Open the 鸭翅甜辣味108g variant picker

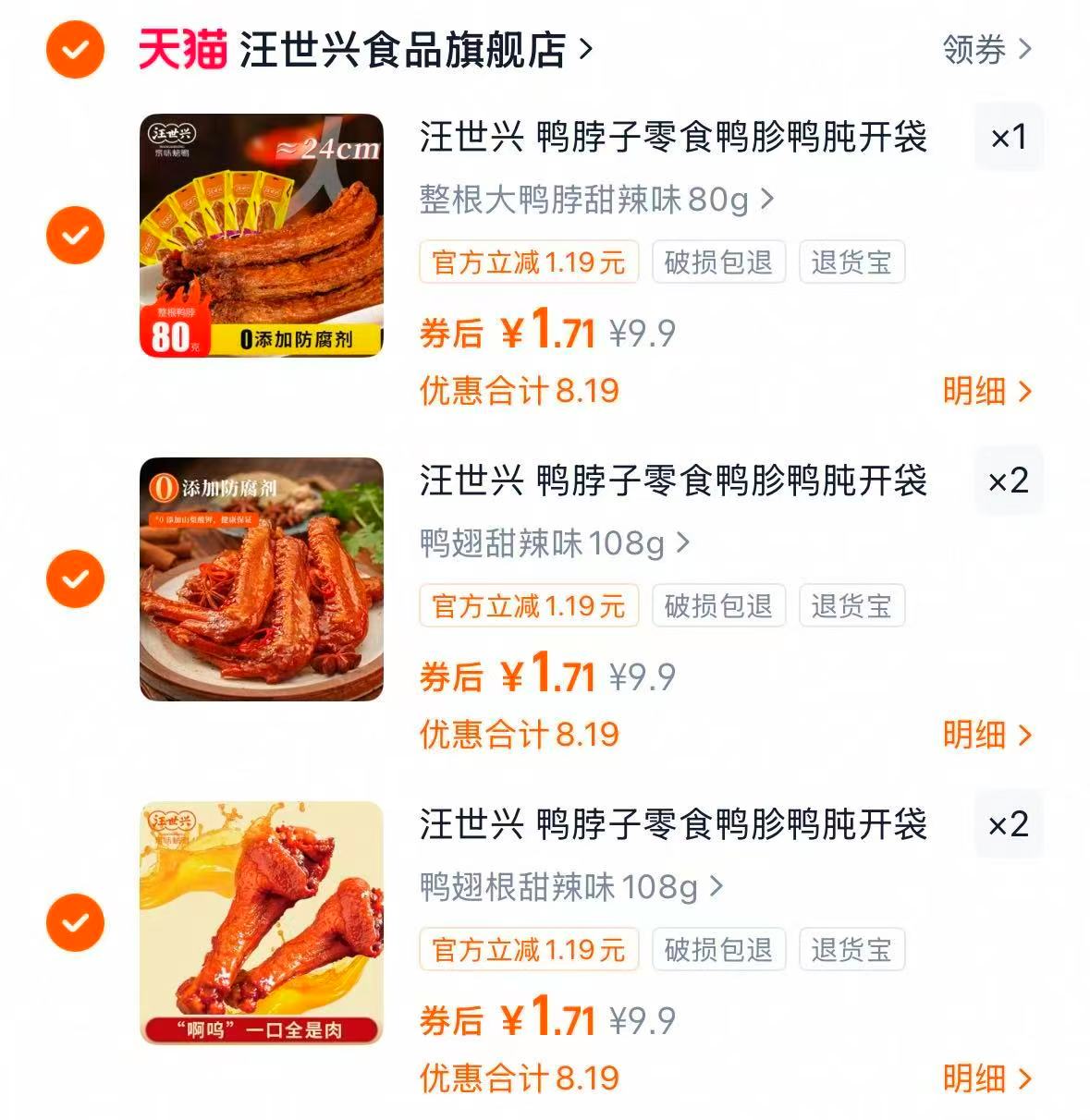[x=552, y=543]
